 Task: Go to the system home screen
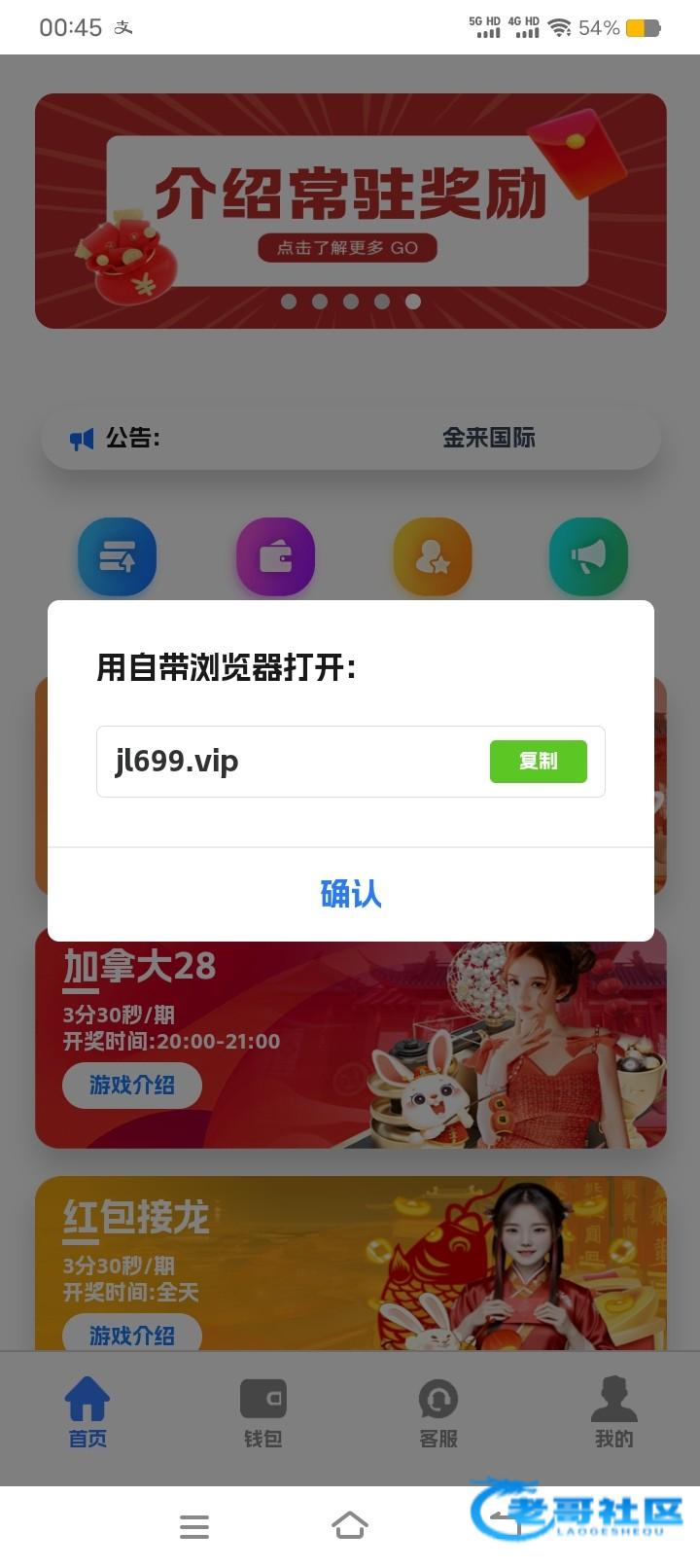[350, 1526]
